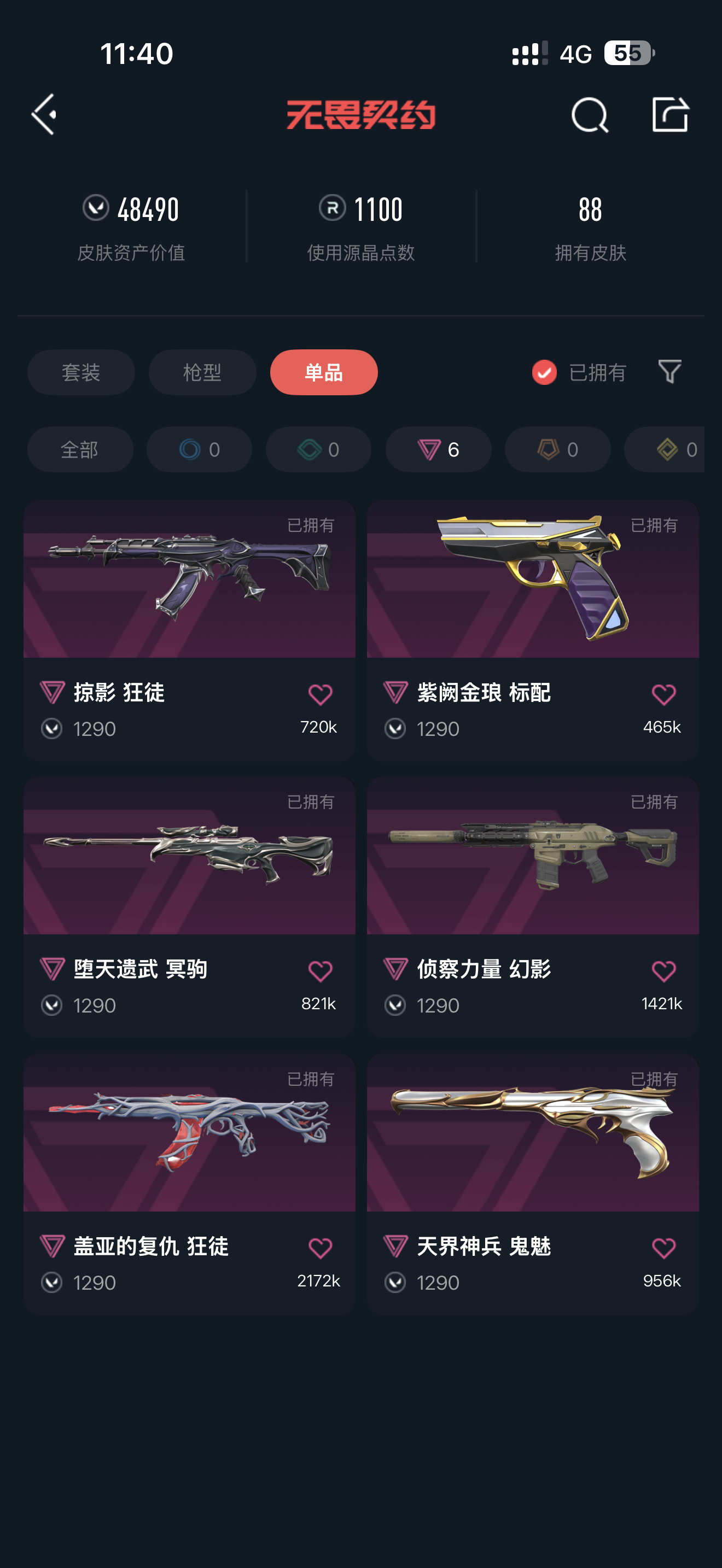
Task: Filter by the green diamond tier chip
Action: click(318, 449)
